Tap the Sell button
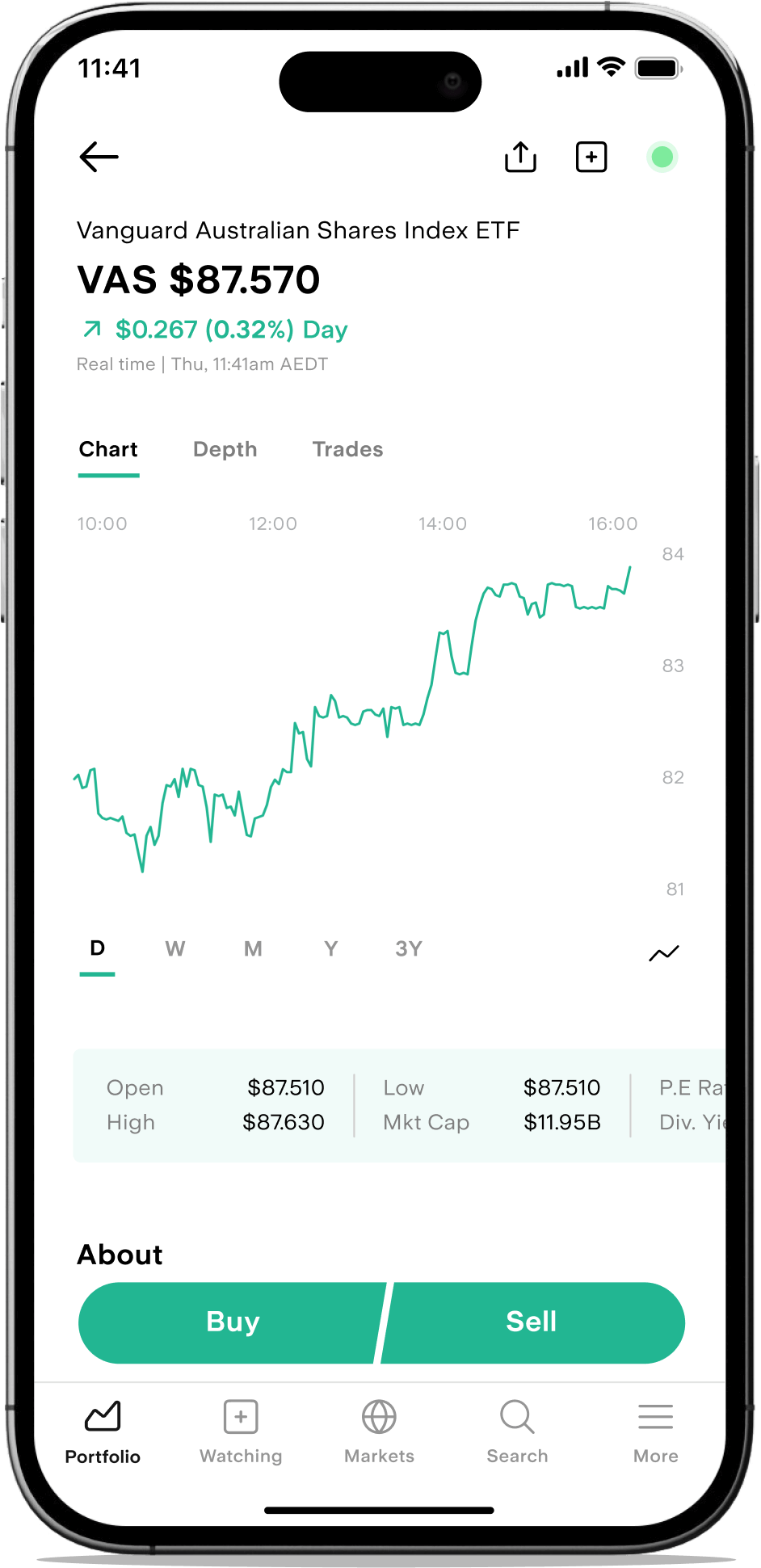Image resolution: width=761 pixels, height=1568 pixels. (532, 1322)
